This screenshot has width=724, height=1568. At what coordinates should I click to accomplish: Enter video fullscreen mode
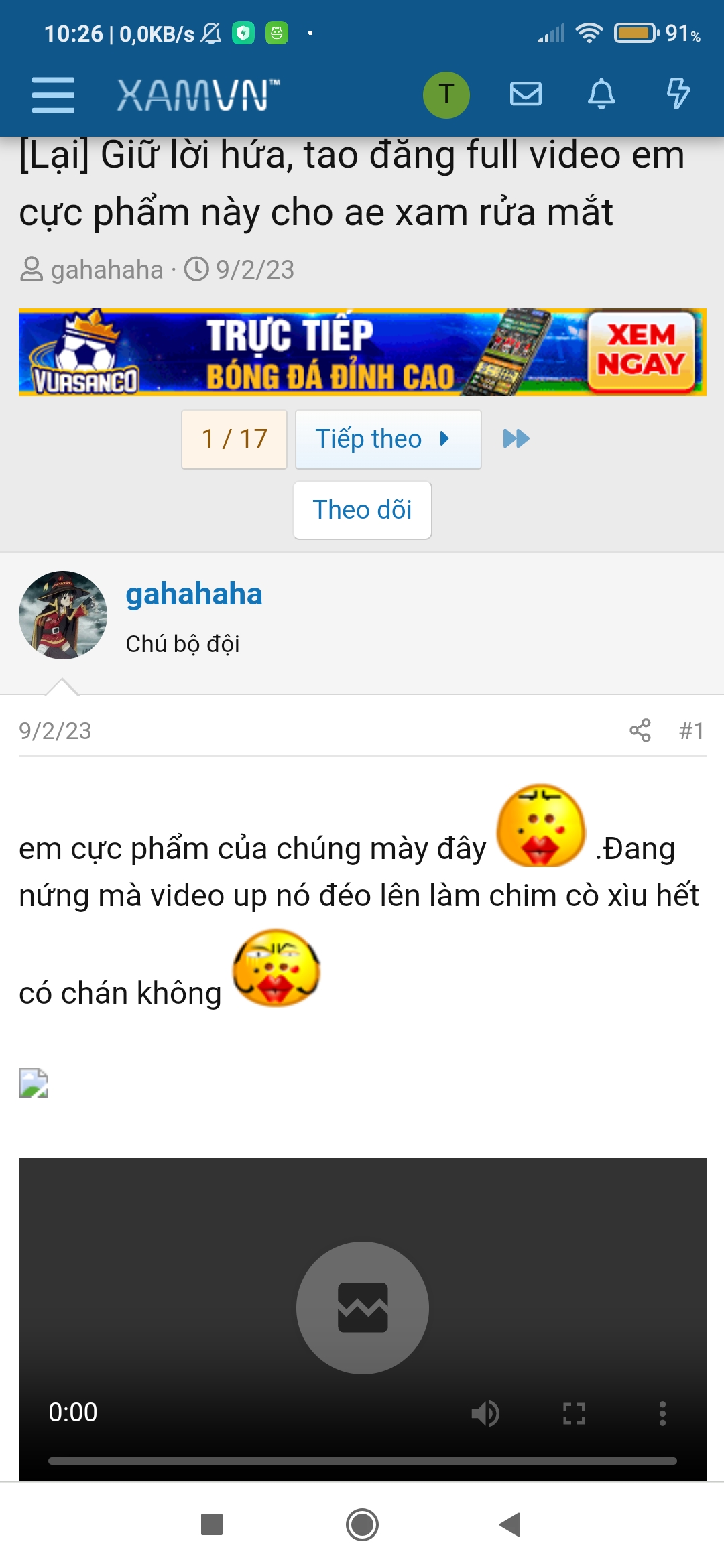[x=574, y=1413]
